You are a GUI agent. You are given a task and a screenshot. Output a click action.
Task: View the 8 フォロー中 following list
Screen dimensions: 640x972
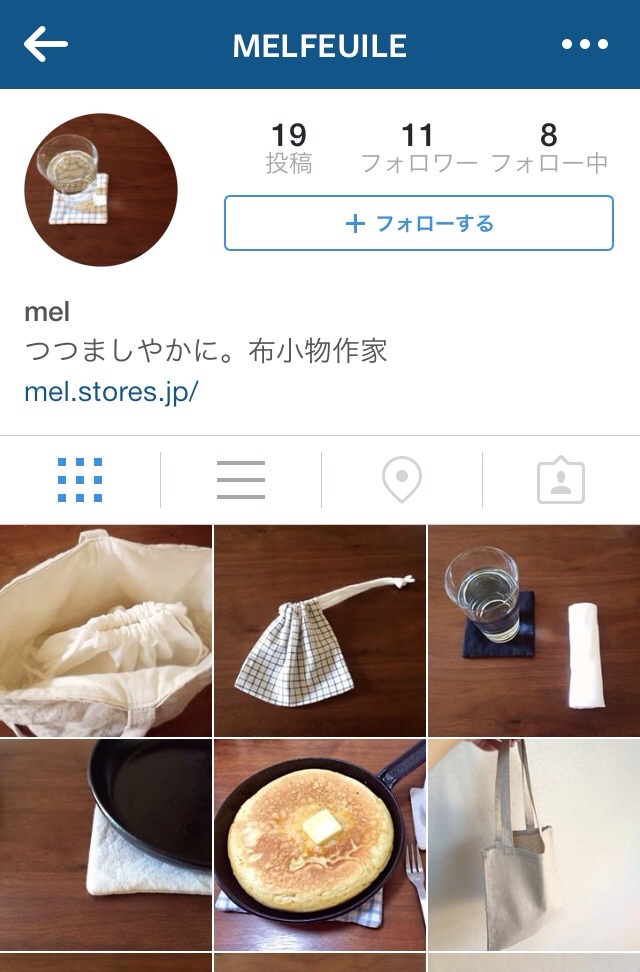tap(549, 147)
